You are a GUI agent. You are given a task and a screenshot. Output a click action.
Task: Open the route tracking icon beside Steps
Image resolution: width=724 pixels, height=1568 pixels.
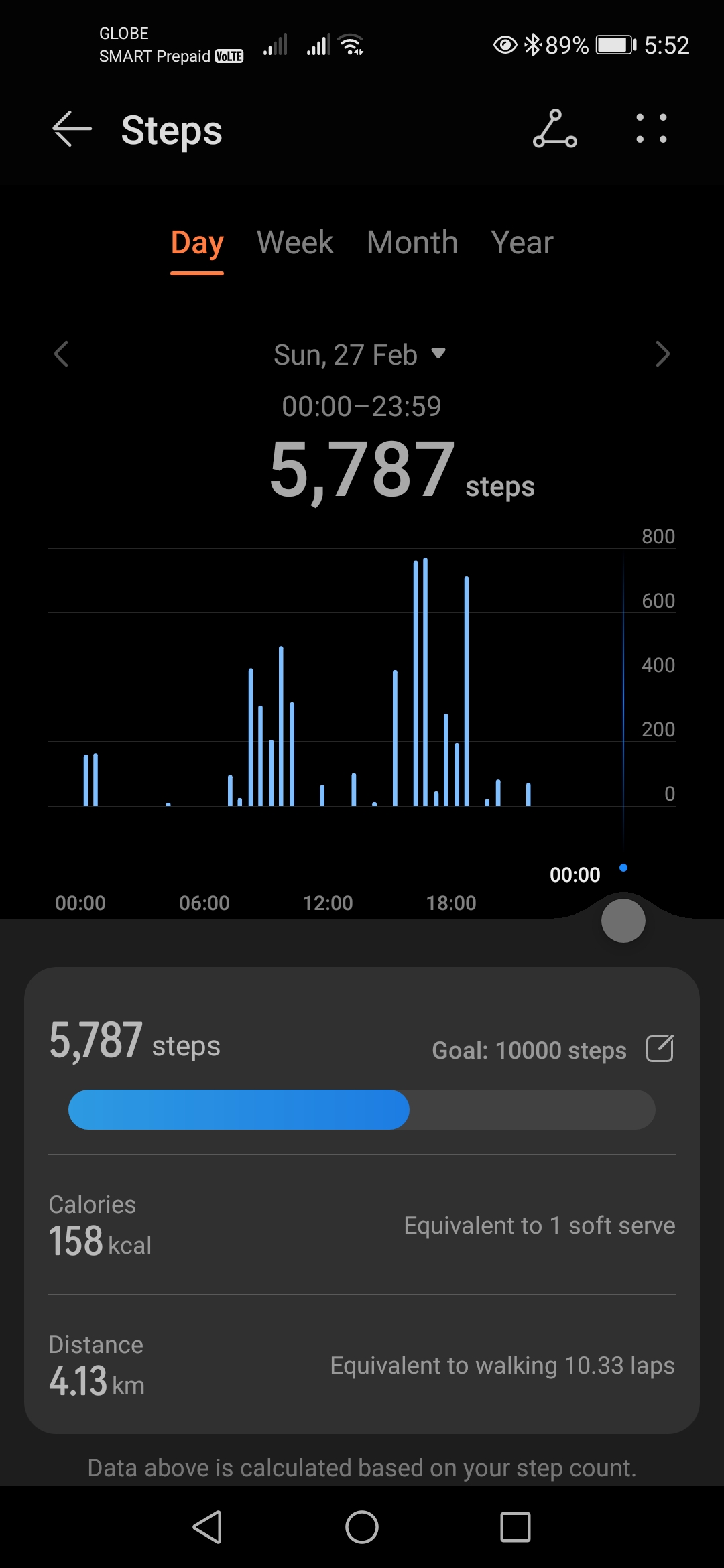click(x=555, y=129)
